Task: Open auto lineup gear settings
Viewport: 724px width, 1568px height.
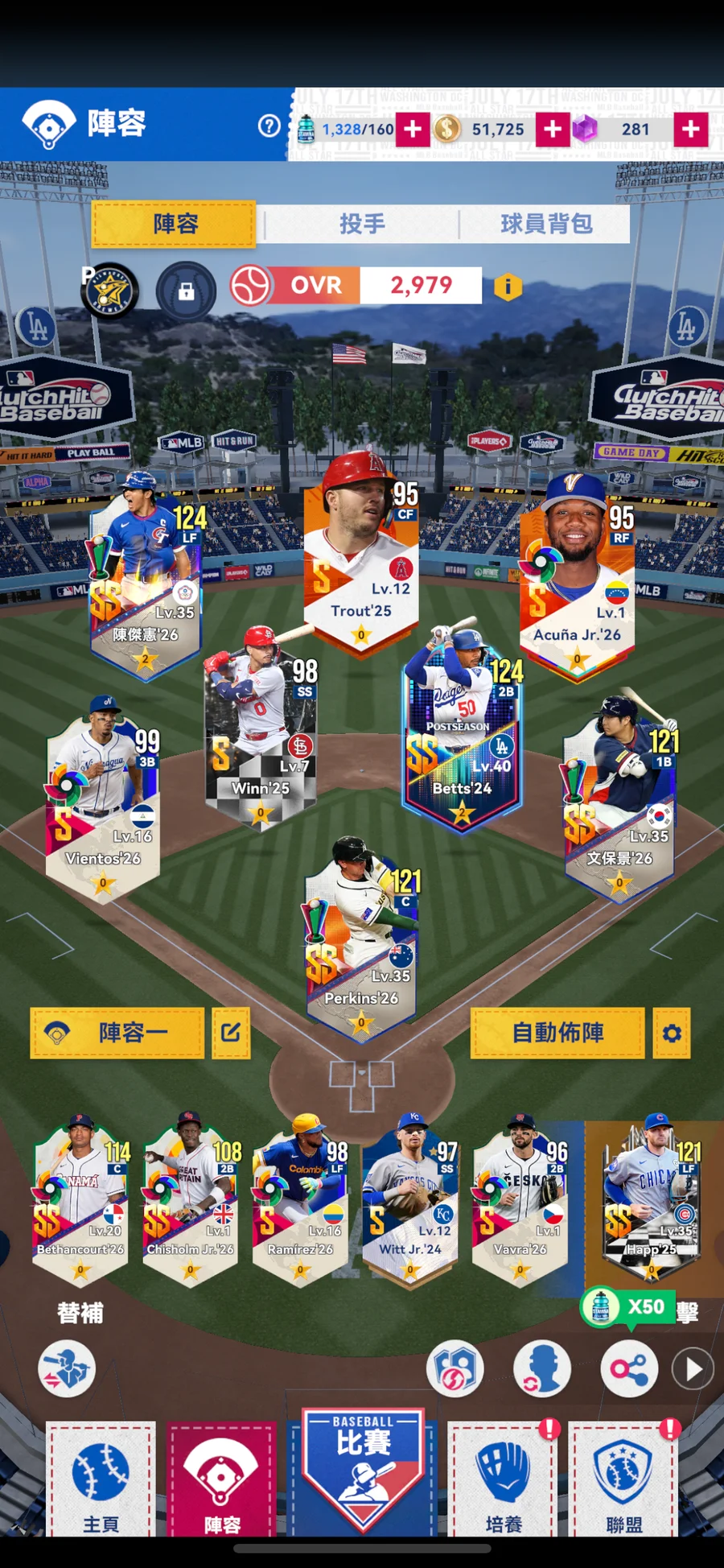Action: point(672,1033)
